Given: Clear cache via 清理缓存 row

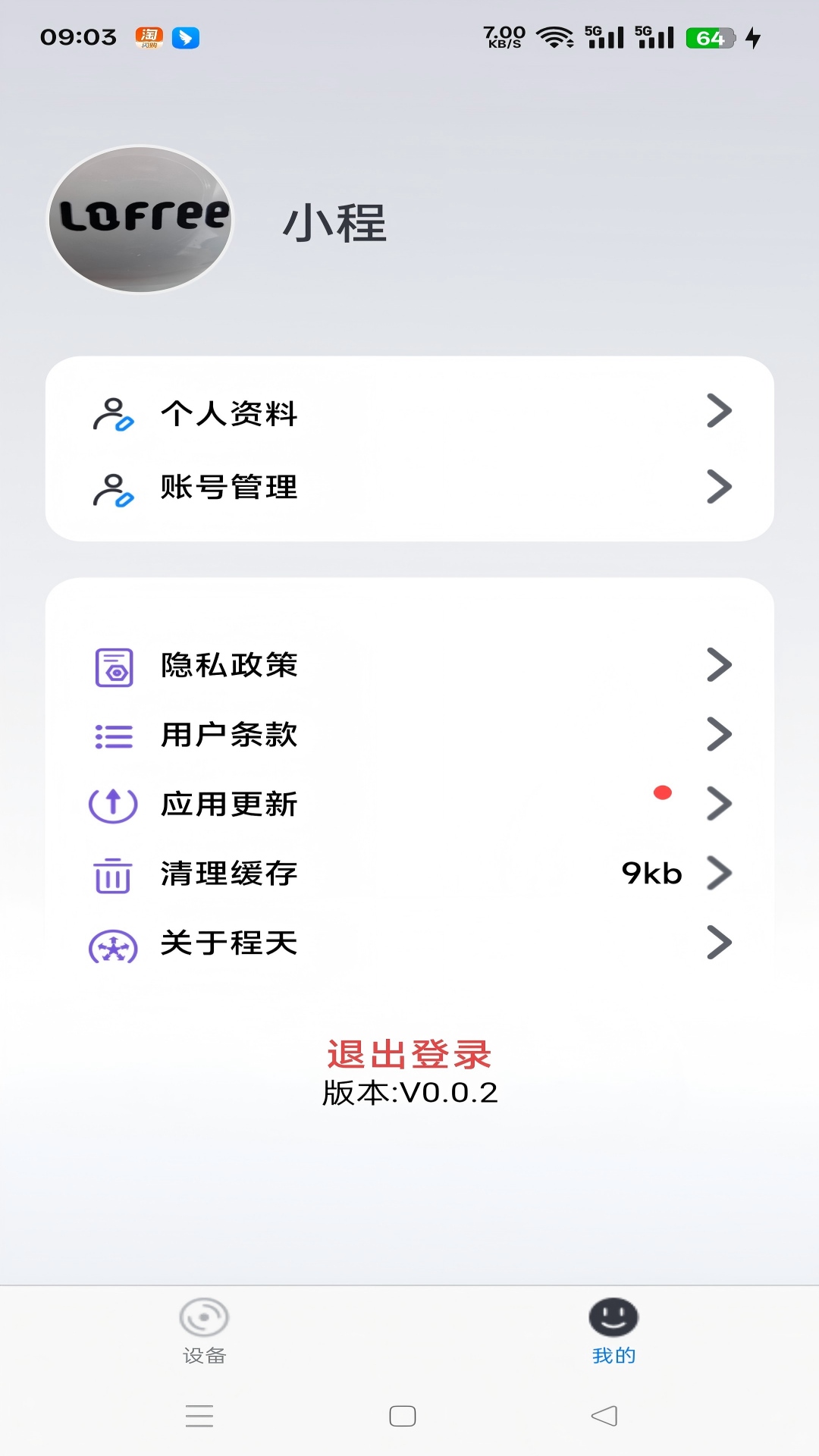Looking at the screenshot, I should [x=409, y=874].
